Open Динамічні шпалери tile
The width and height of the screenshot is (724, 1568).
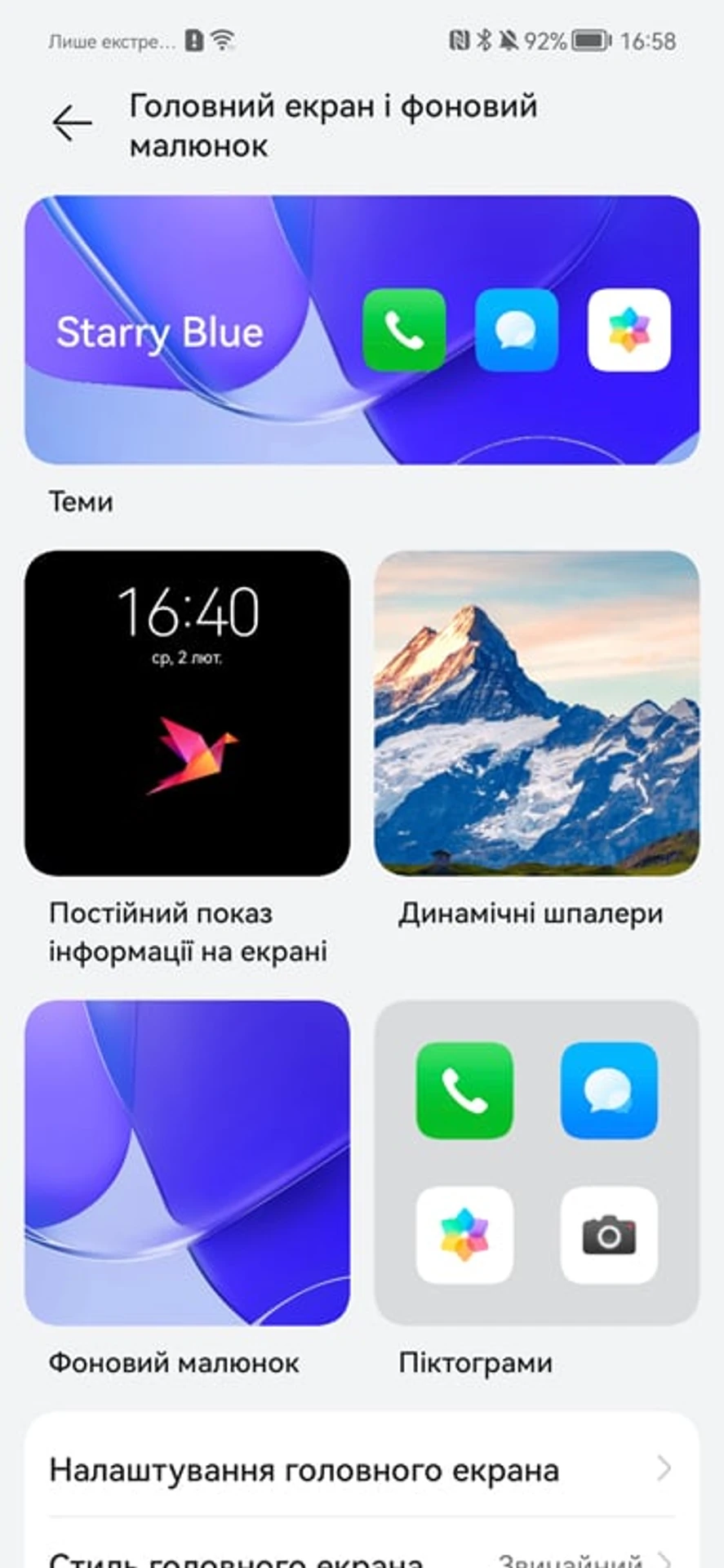pos(536,713)
